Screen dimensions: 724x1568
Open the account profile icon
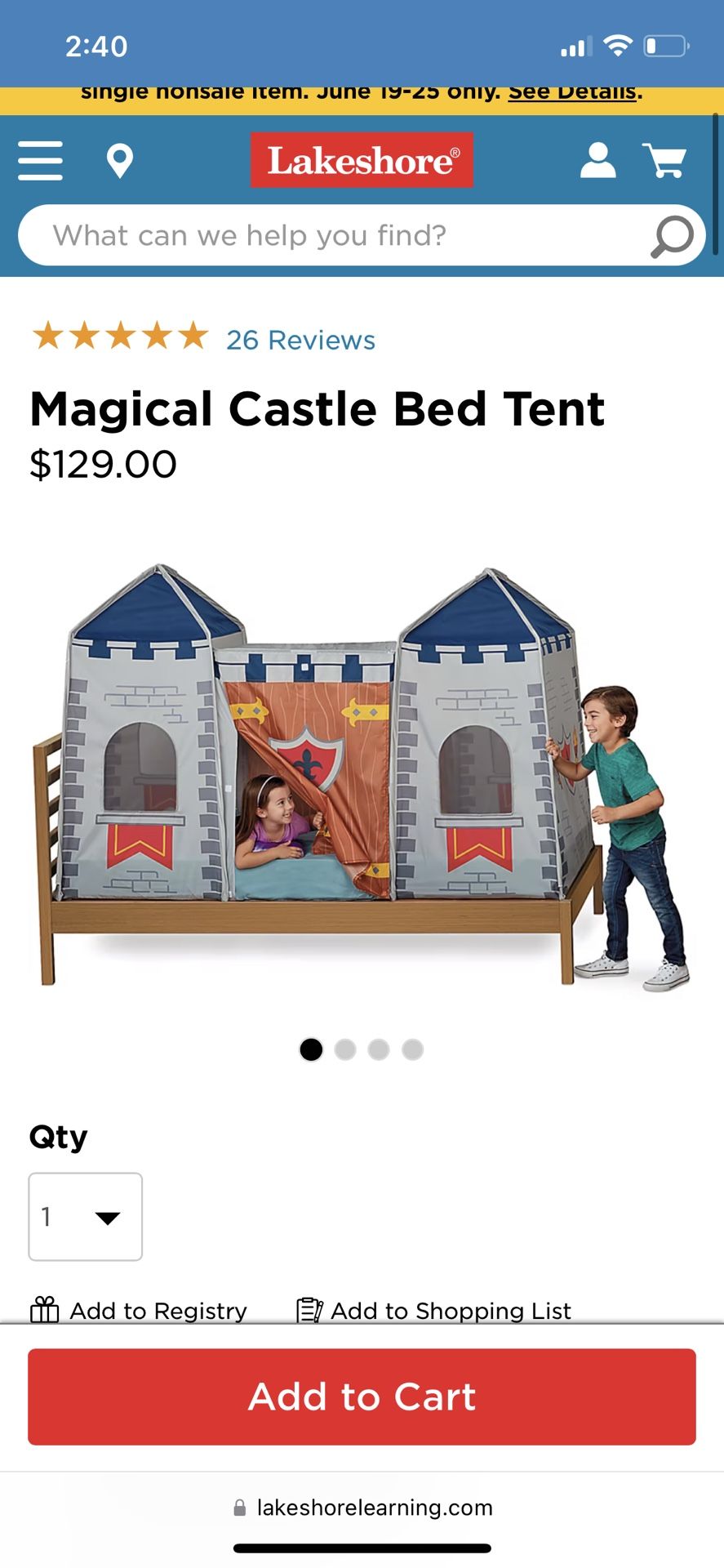click(597, 160)
